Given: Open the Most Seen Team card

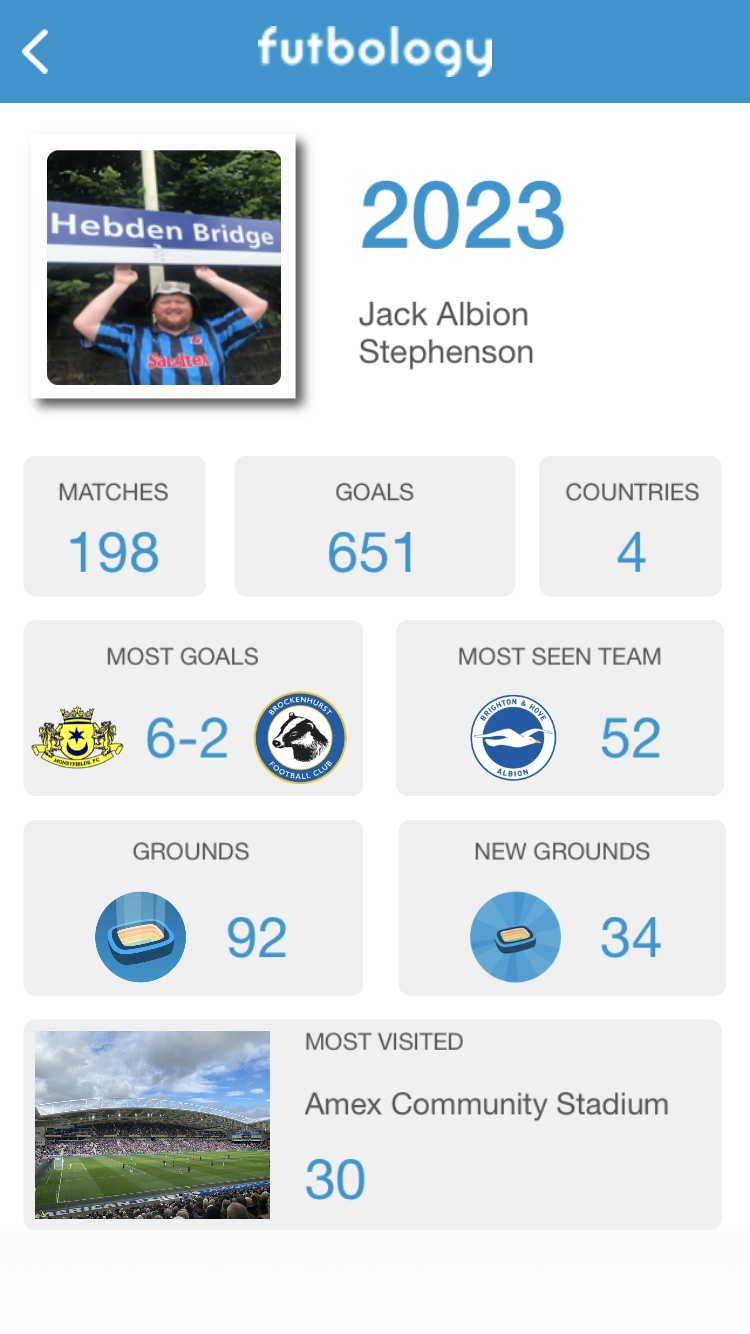Looking at the screenshot, I should point(560,708).
